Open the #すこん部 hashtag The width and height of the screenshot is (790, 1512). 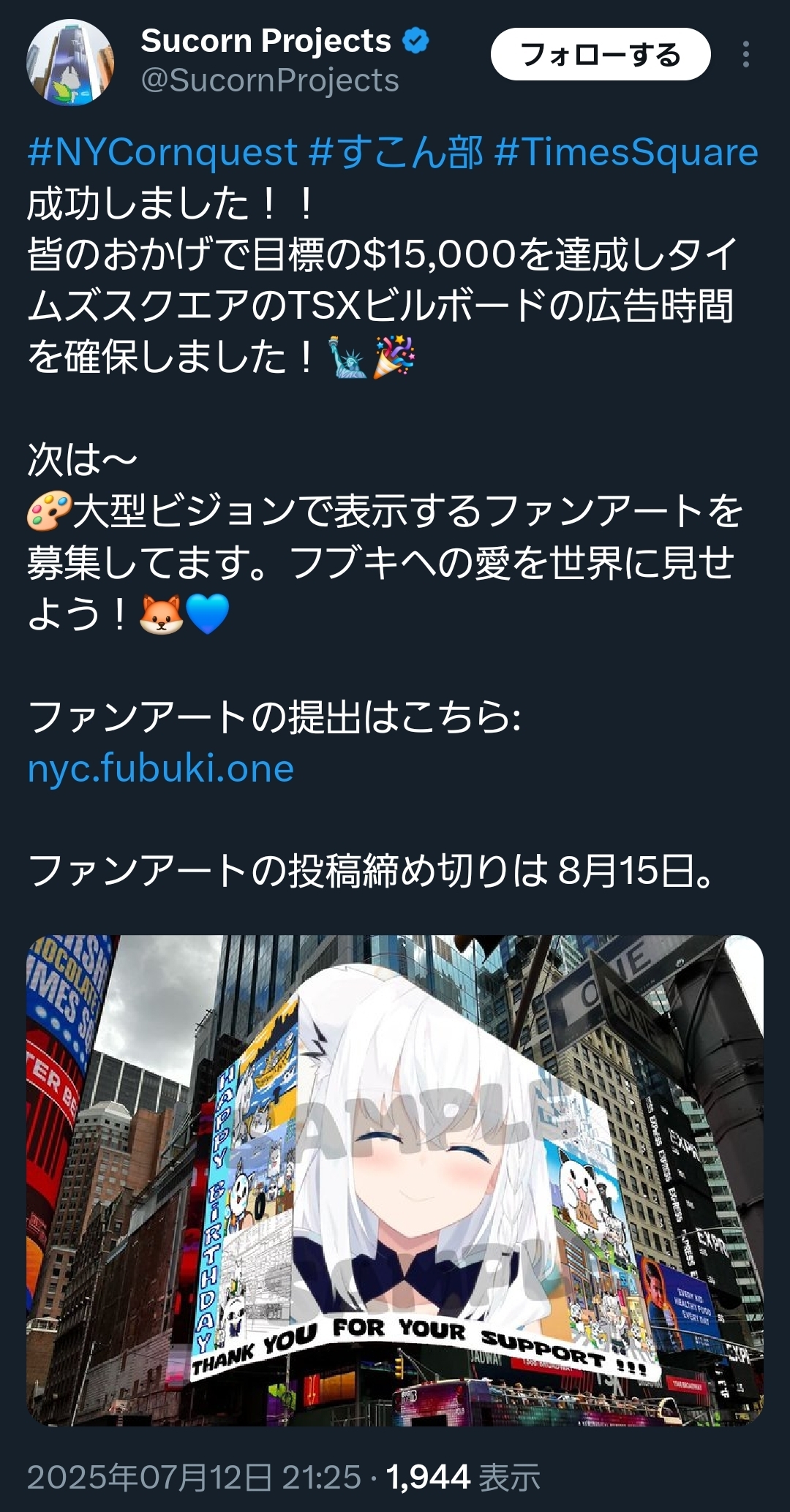point(396,152)
